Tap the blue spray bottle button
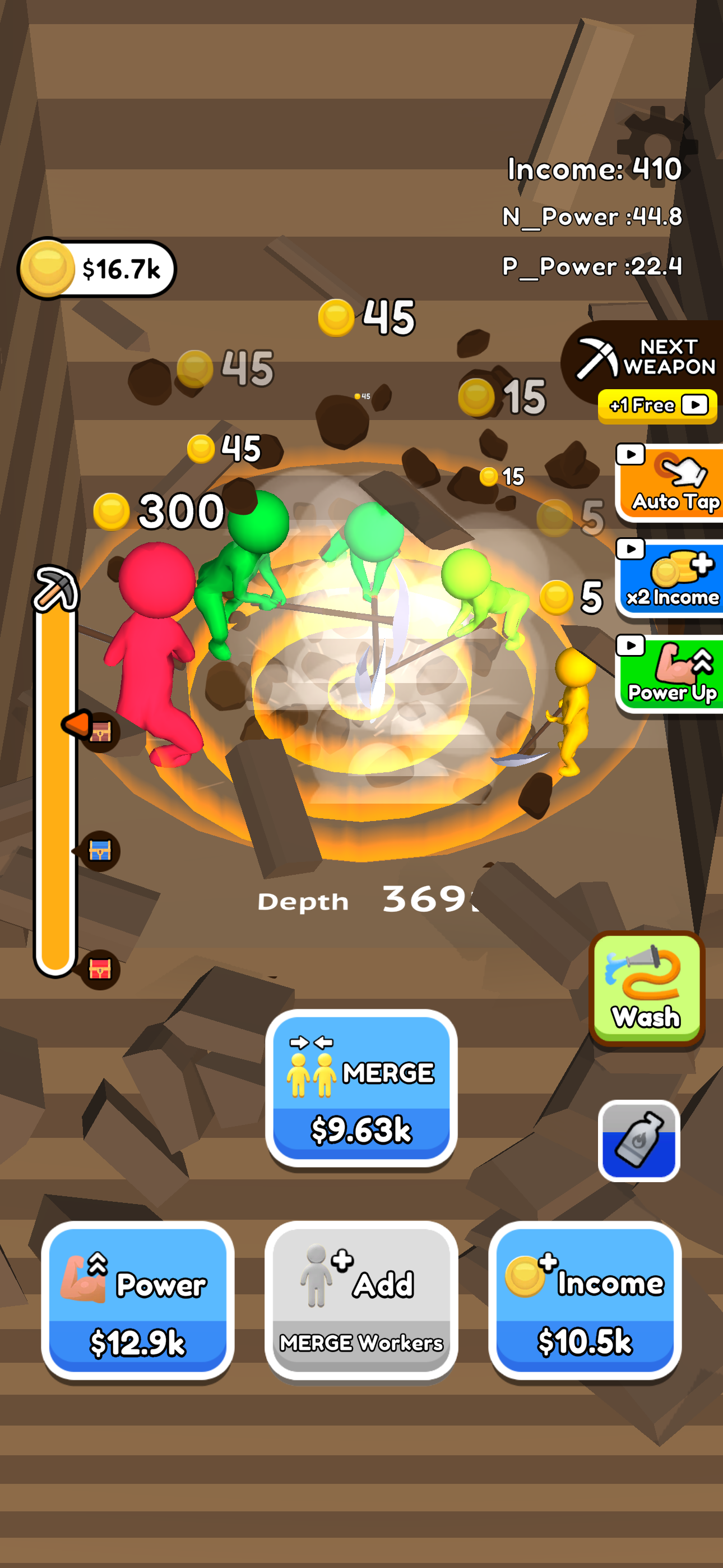The image size is (723, 1568). (638, 1141)
